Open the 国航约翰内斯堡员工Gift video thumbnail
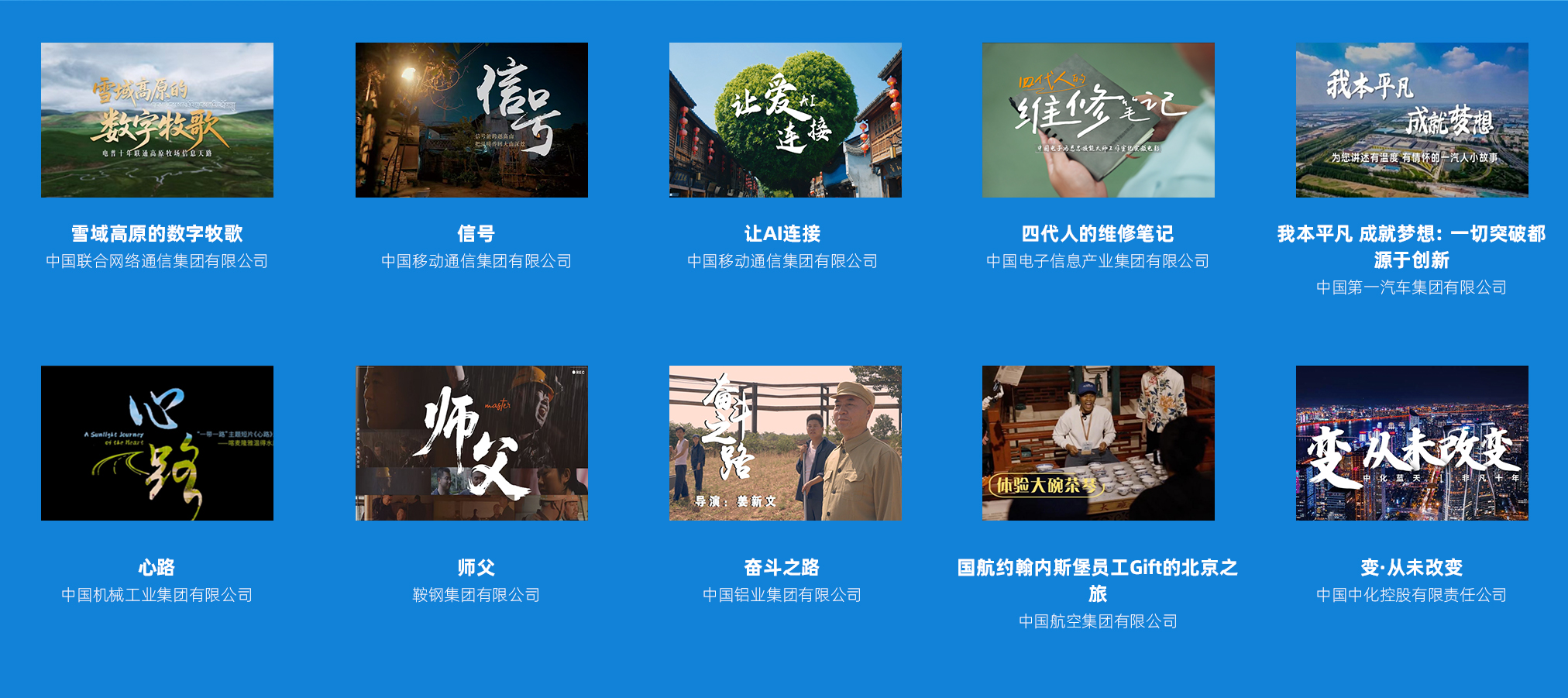This screenshot has height=698, width=1568. pyautogui.click(x=1098, y=442)
